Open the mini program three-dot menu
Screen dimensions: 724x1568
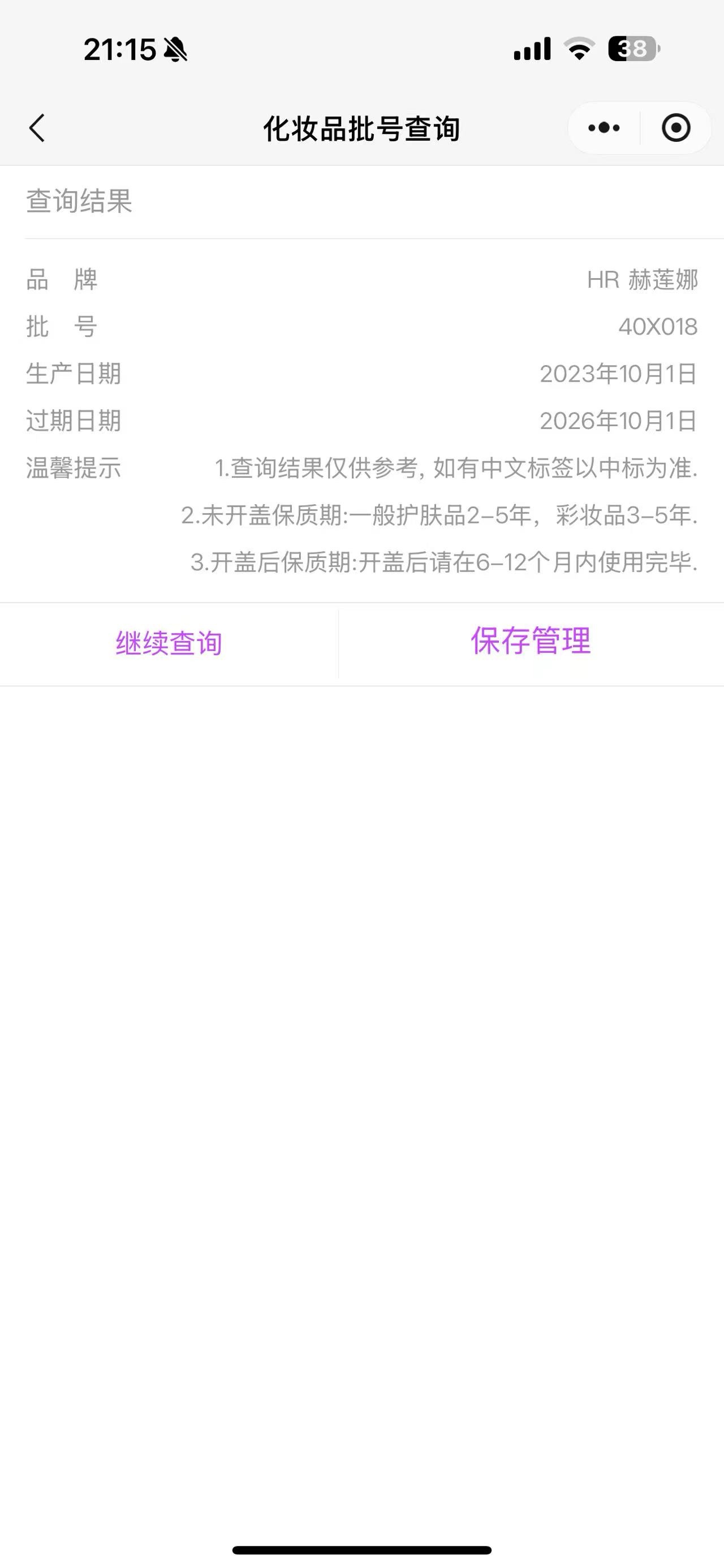click(604, 128)
